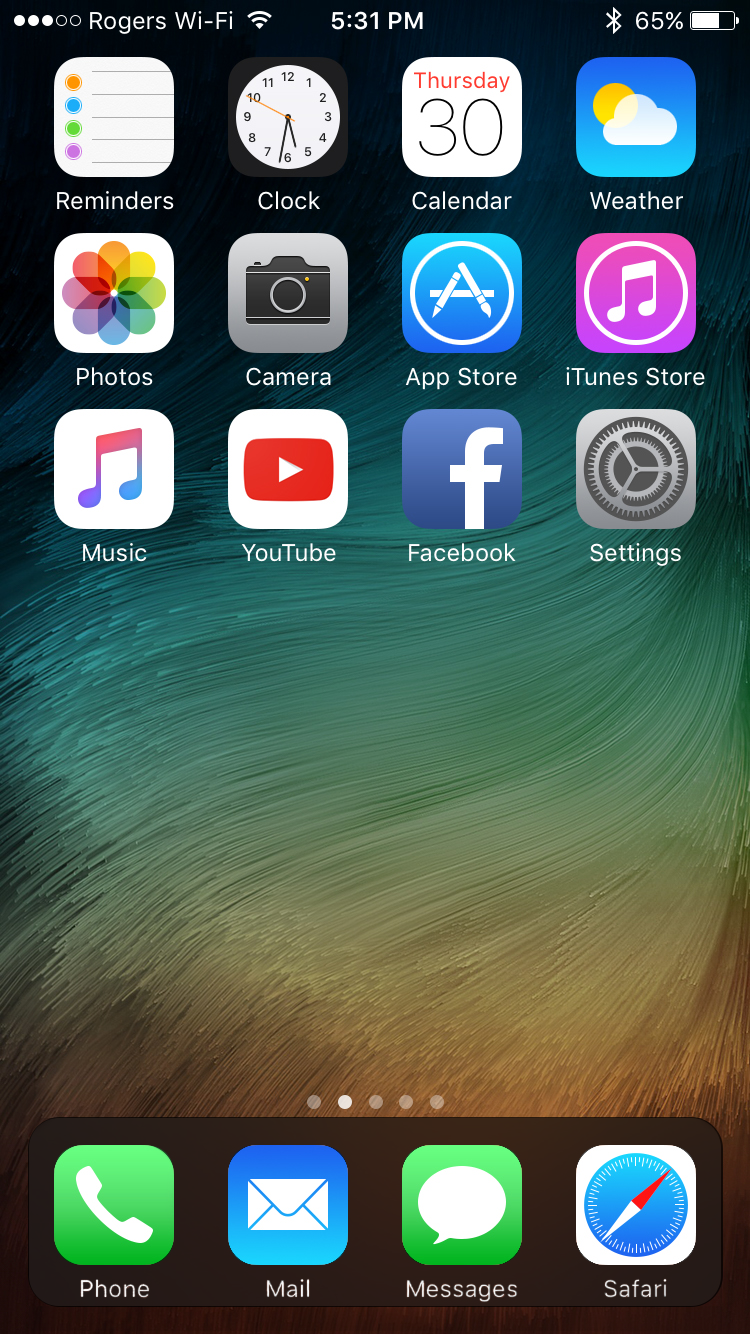Open the Reminders app
The image size is (750, 1334).
(114, 117)
